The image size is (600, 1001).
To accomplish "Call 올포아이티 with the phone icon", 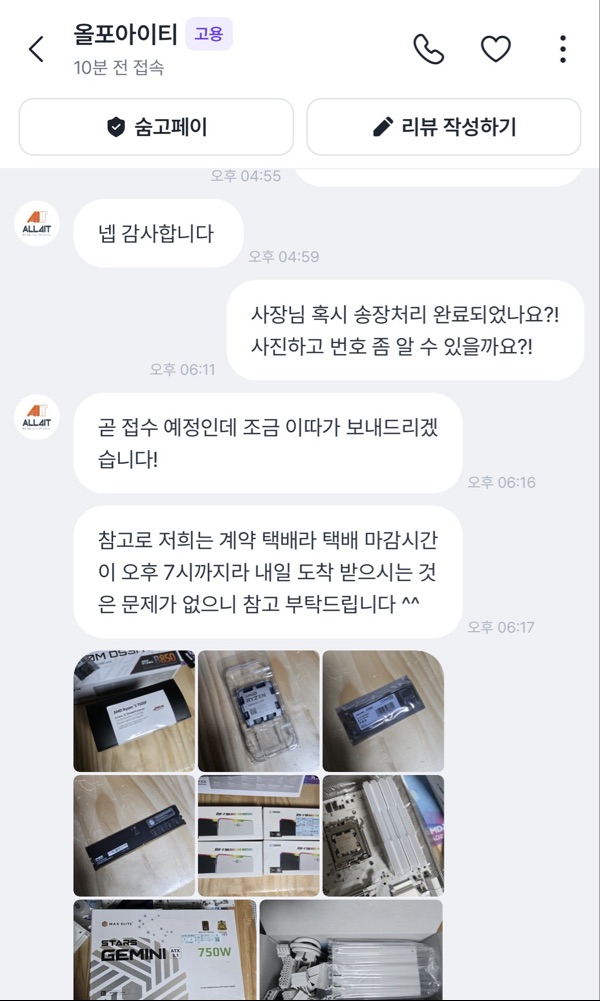I will tap(428, 49).
